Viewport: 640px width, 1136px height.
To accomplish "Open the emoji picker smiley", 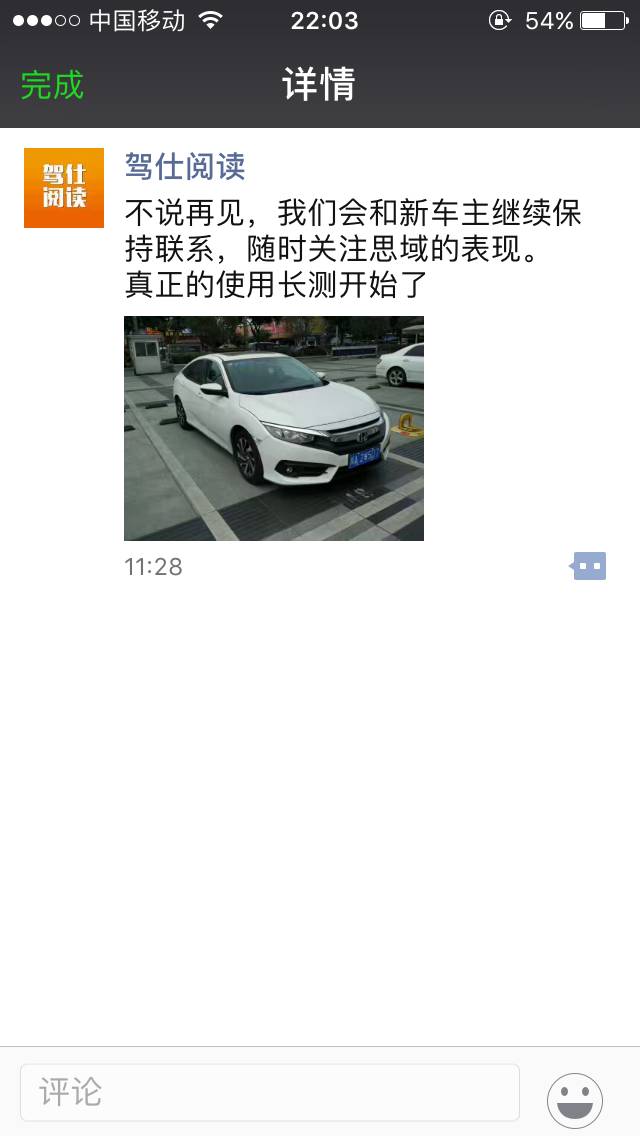I will tap(575, 1100).
